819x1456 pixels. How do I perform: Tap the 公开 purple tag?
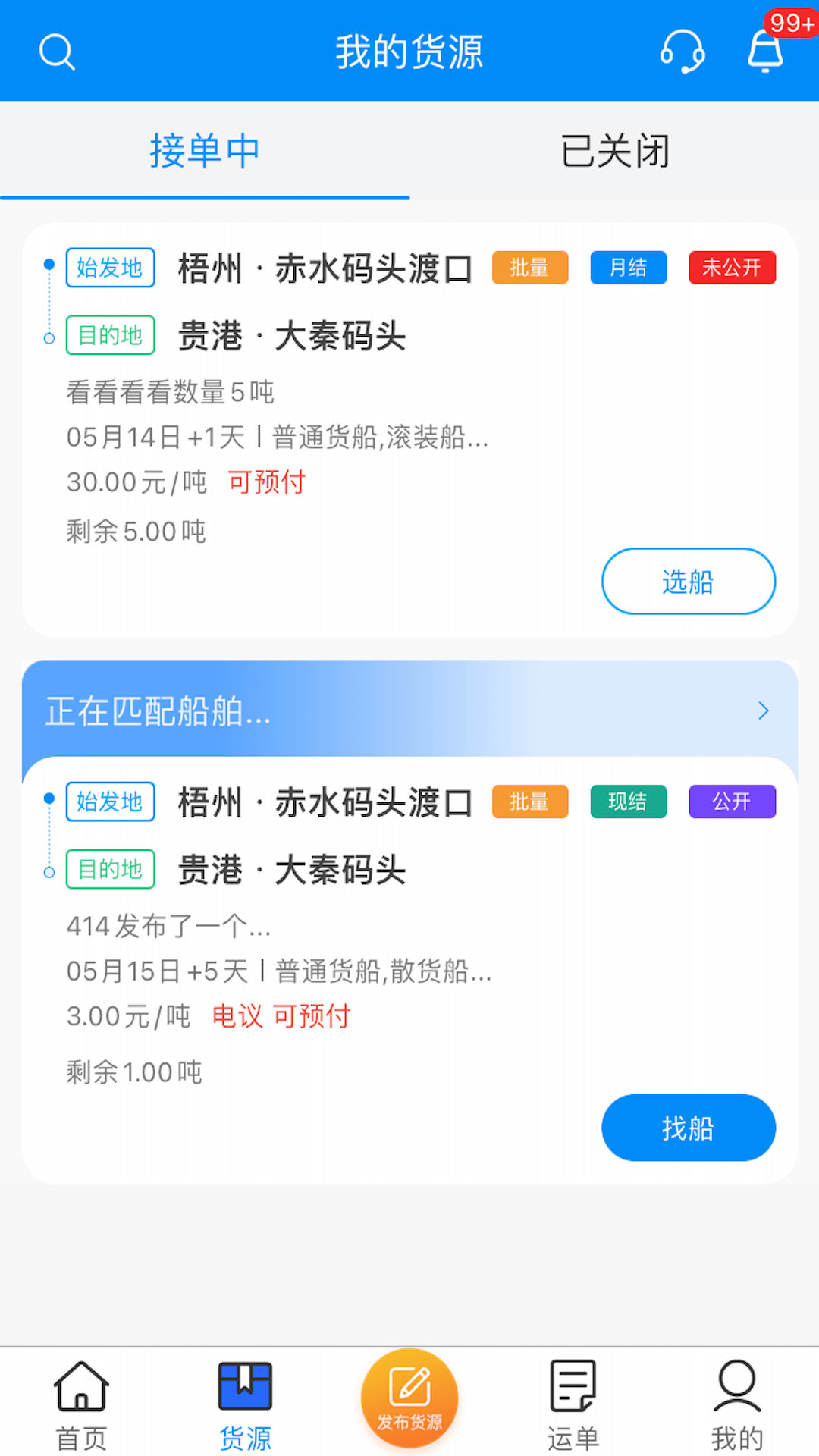point(731,802)
